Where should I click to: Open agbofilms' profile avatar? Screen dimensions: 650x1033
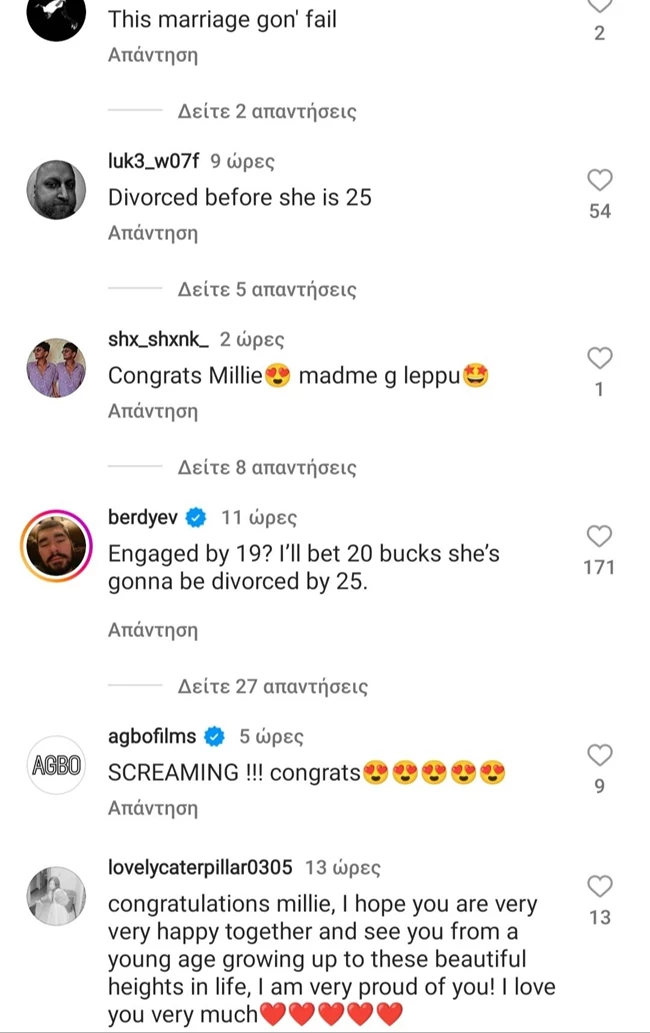56,766
